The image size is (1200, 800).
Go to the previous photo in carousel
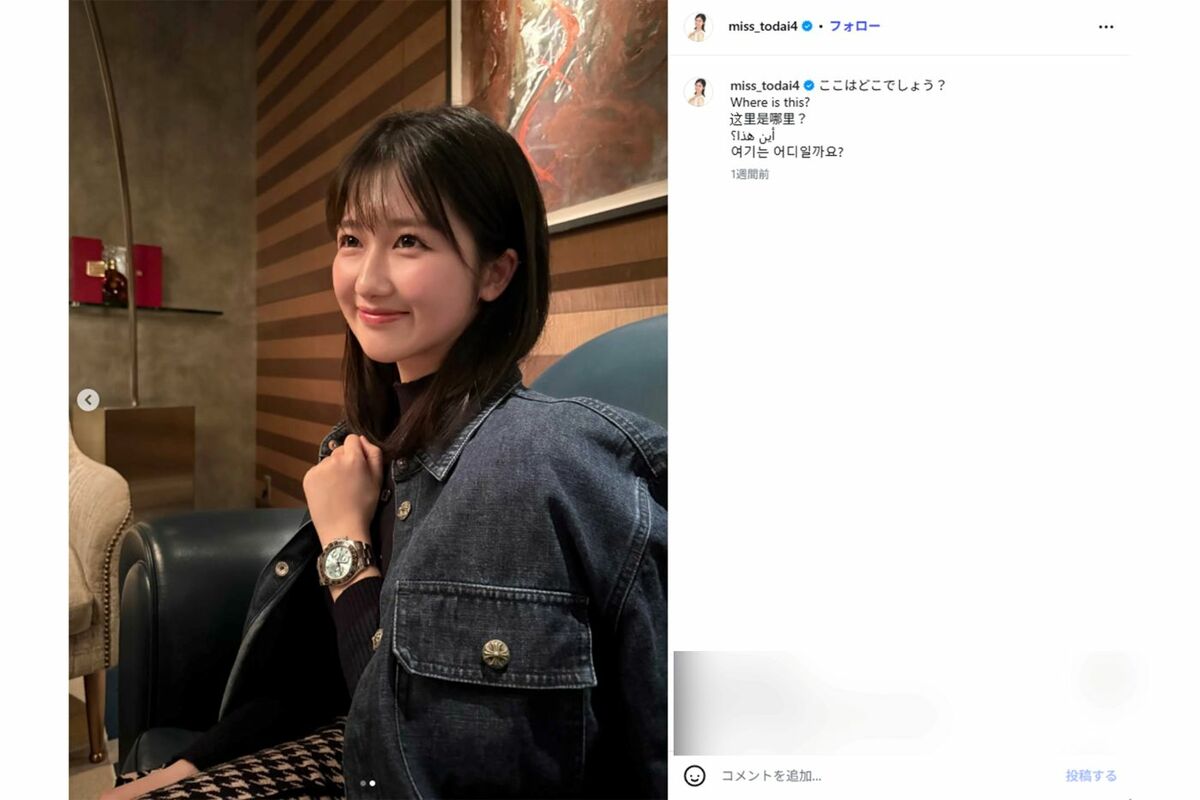[88, 400]
